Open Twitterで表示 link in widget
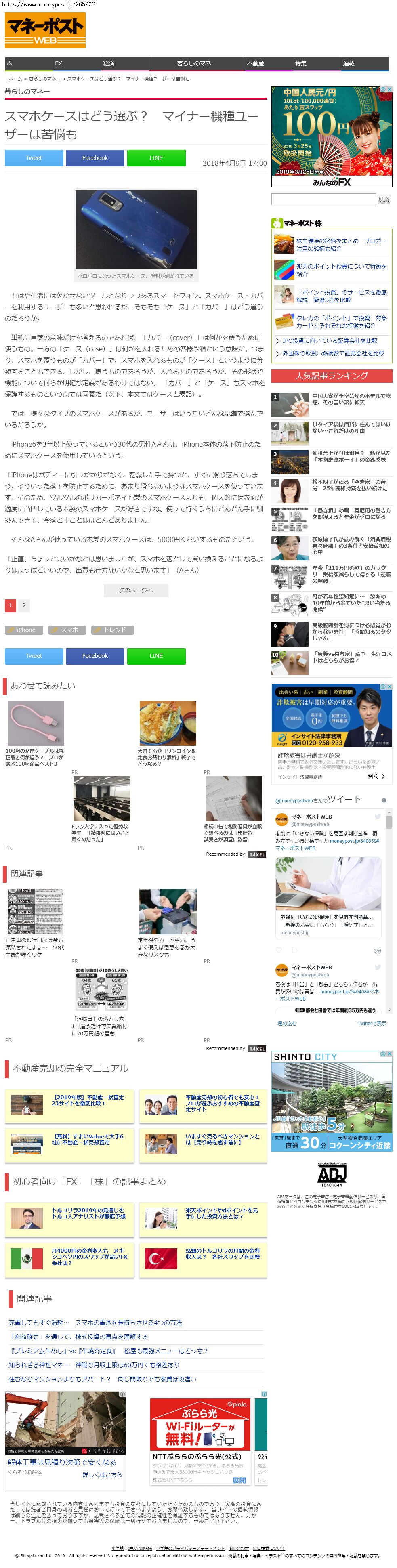This screenshot has width=397, height=1568. tap(372, 1023)
